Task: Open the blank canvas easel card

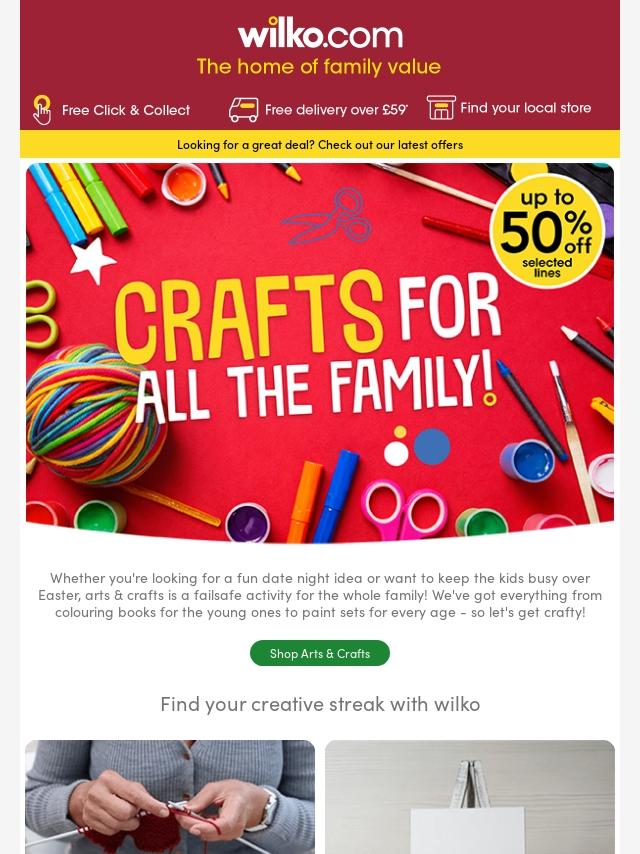Action: [470, 797]
